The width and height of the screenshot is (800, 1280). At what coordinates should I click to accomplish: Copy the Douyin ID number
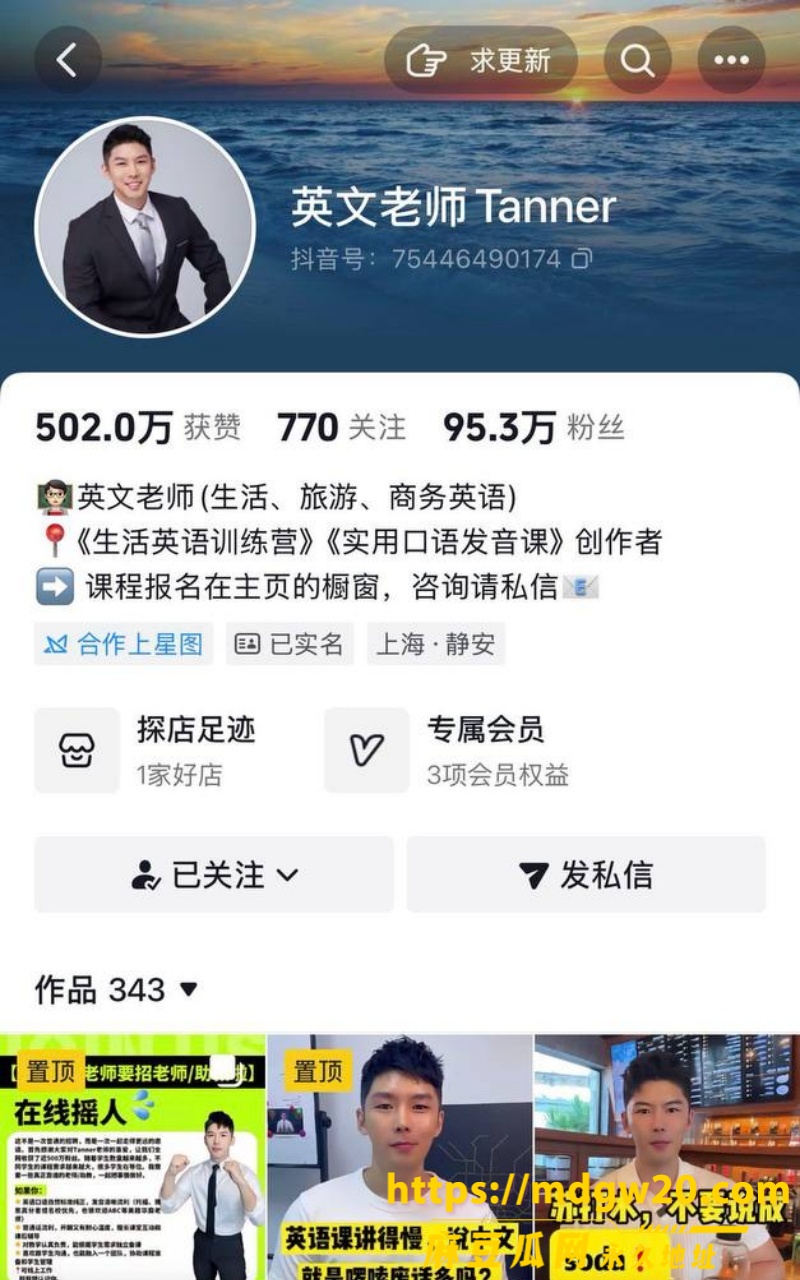582,260
